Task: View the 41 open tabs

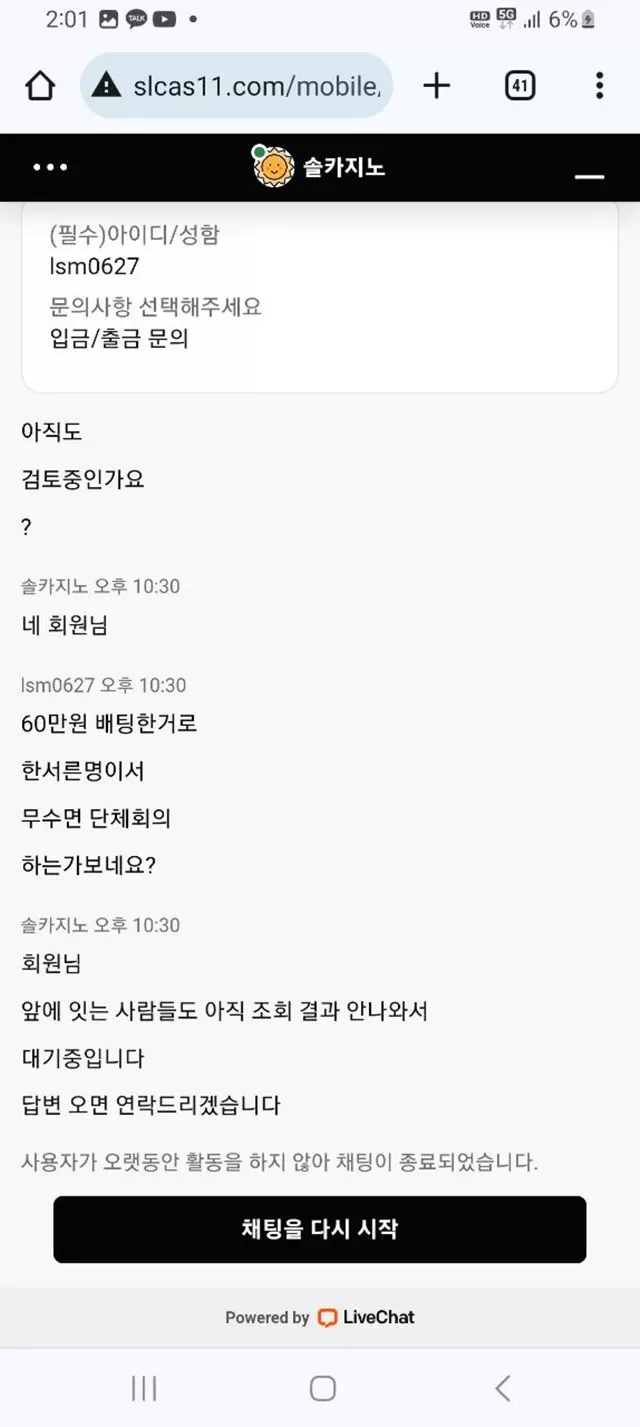Action: [519, 86]
